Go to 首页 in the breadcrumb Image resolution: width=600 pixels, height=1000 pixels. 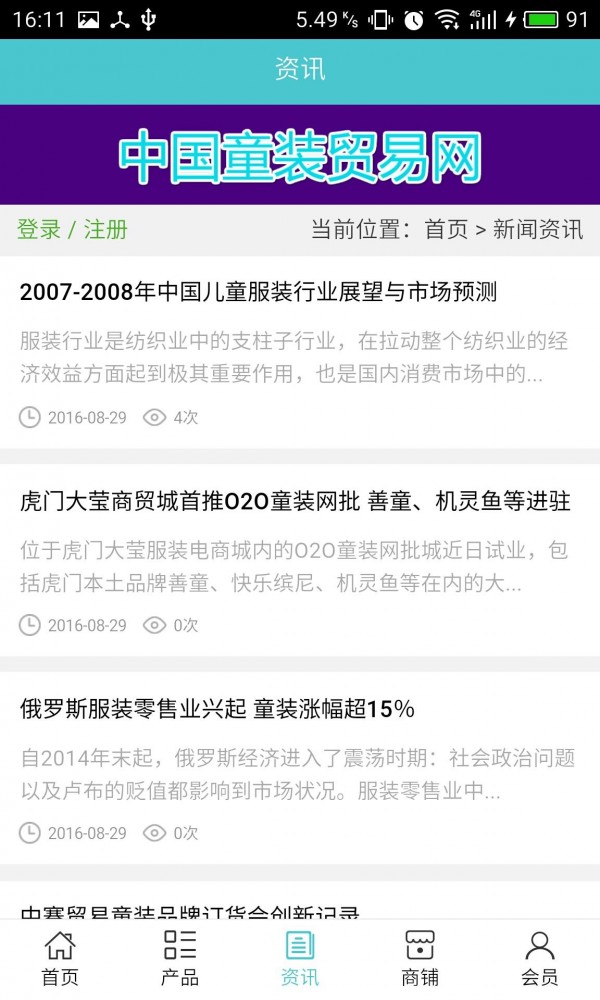coord(446,230)
